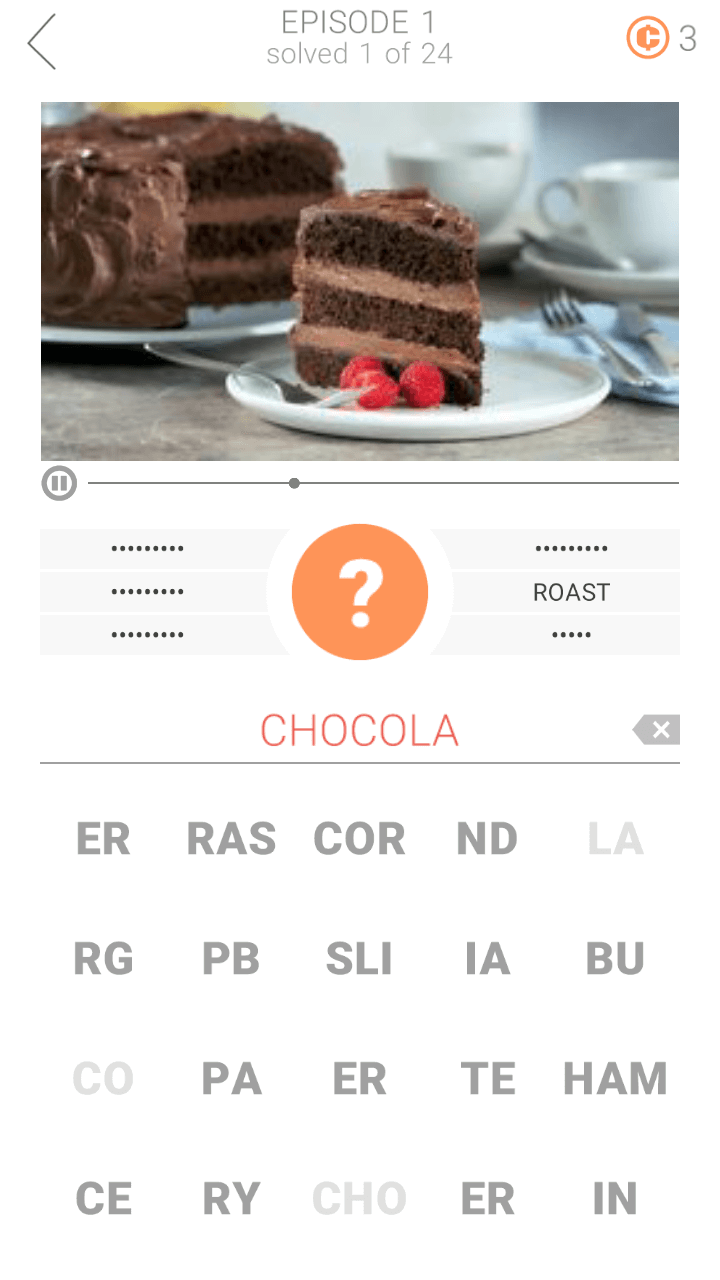Tap the "COR" tile
This screenshot has height=1280, width=720.
tap(359, 839)
